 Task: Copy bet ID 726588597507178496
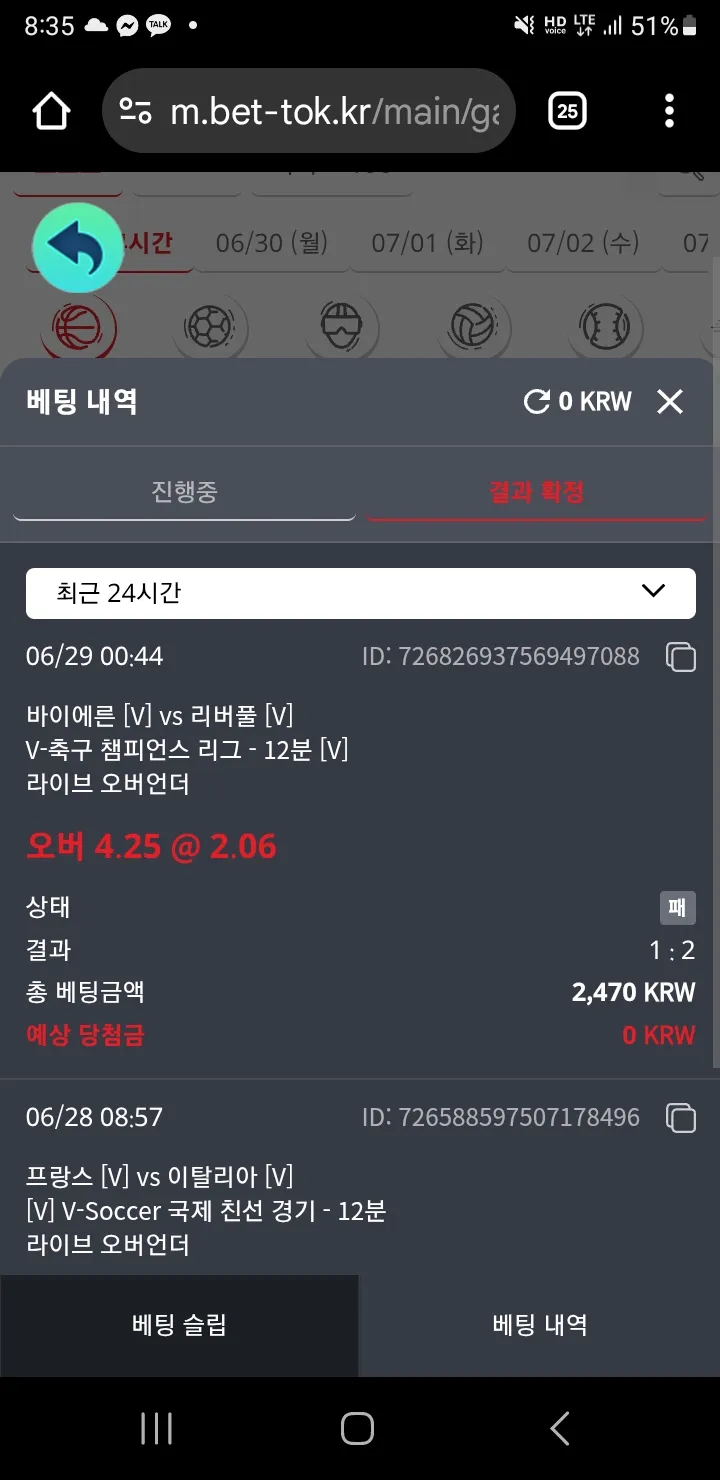681,1118
